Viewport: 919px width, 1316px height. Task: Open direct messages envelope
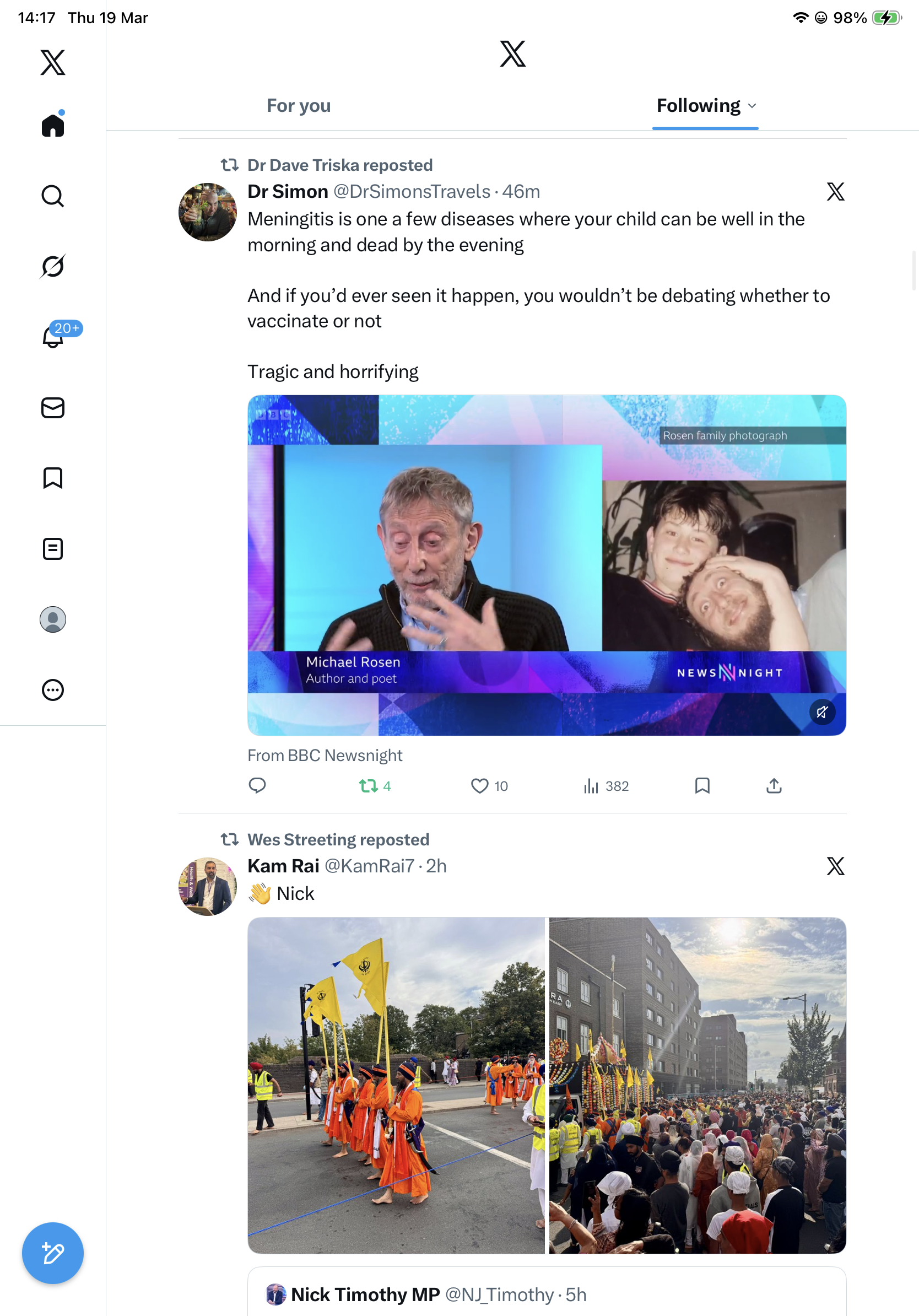[53, 408]
